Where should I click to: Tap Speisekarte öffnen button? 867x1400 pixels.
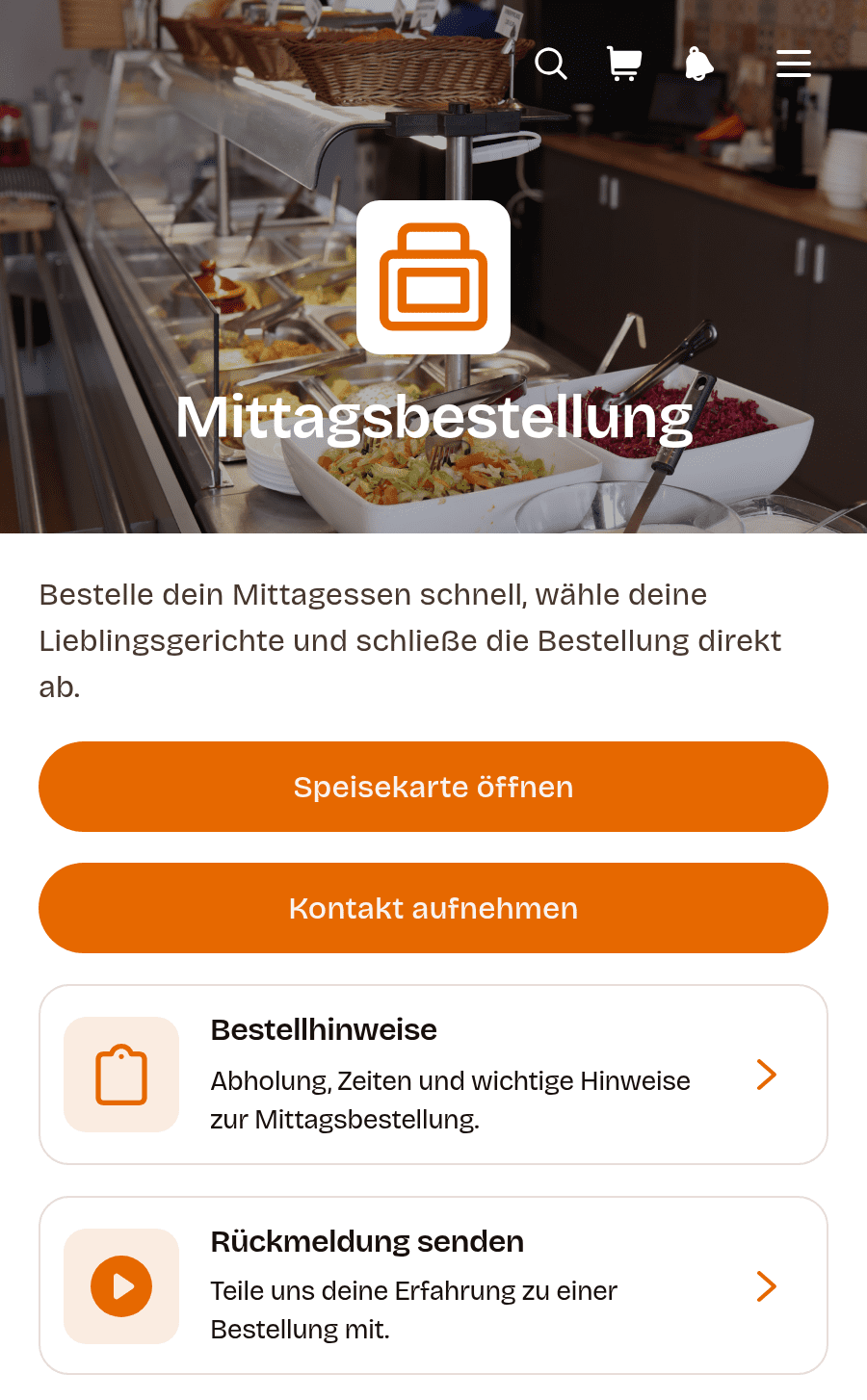(433, 787)
